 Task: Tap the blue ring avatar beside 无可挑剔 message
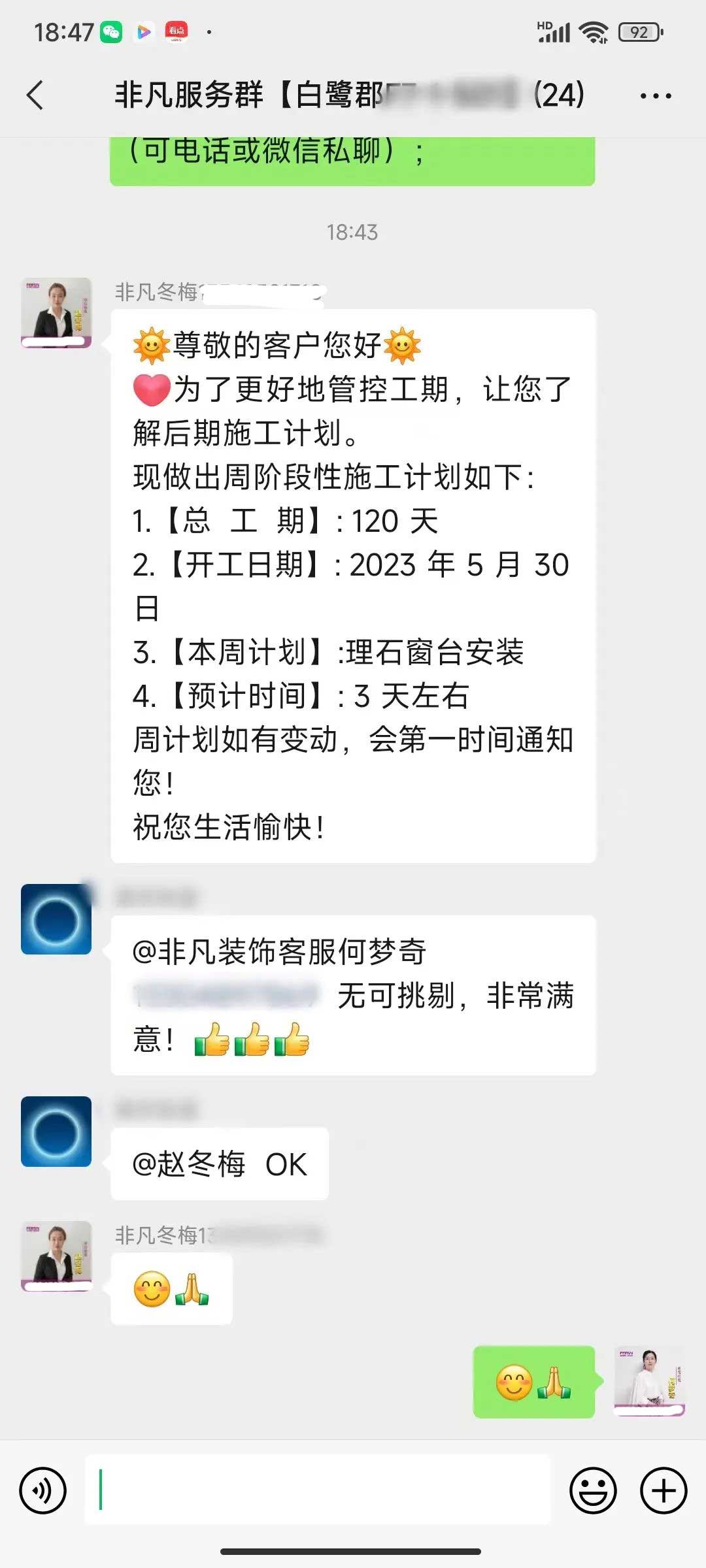tap(56, 919)
